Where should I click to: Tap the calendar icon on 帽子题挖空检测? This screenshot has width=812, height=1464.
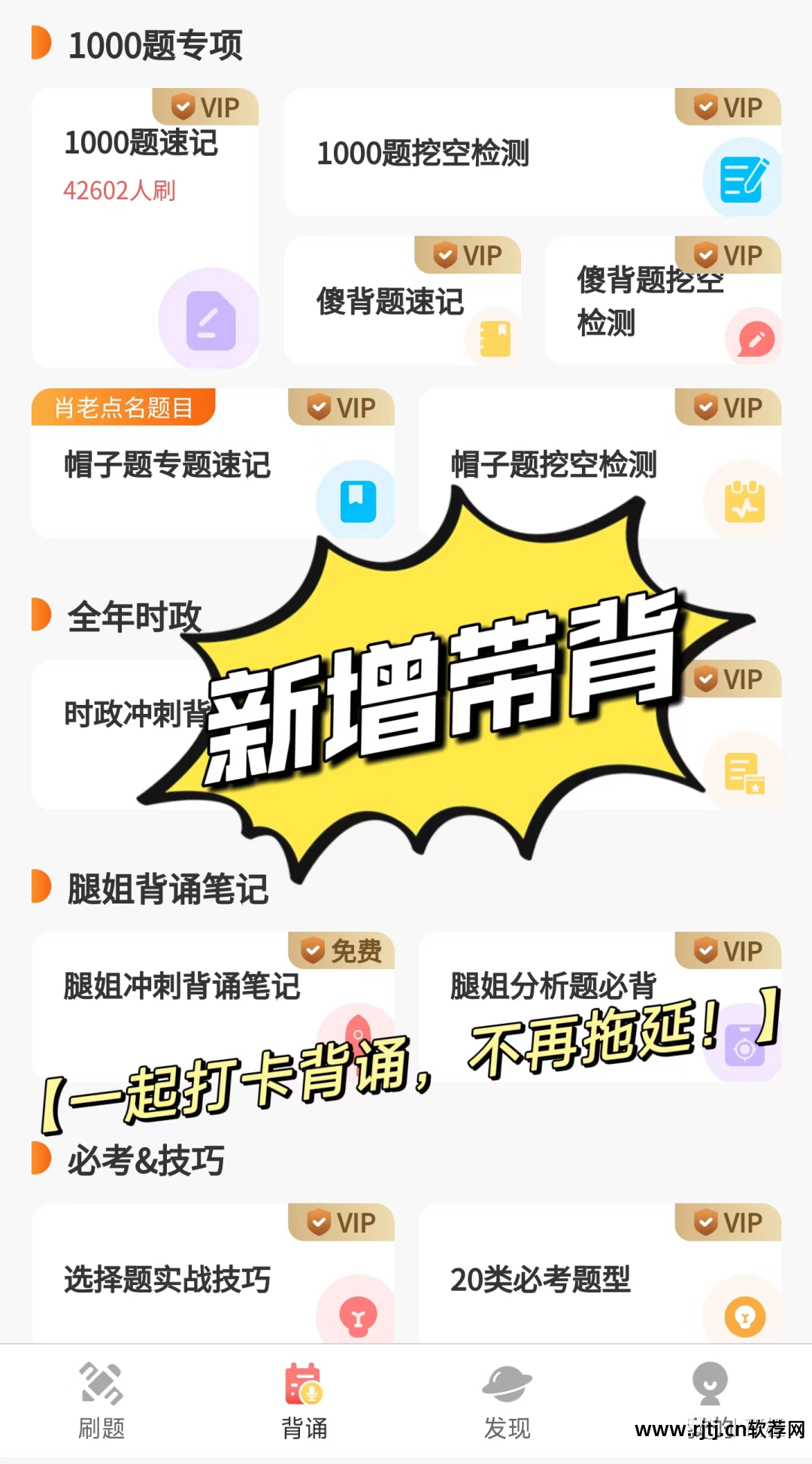743,500
